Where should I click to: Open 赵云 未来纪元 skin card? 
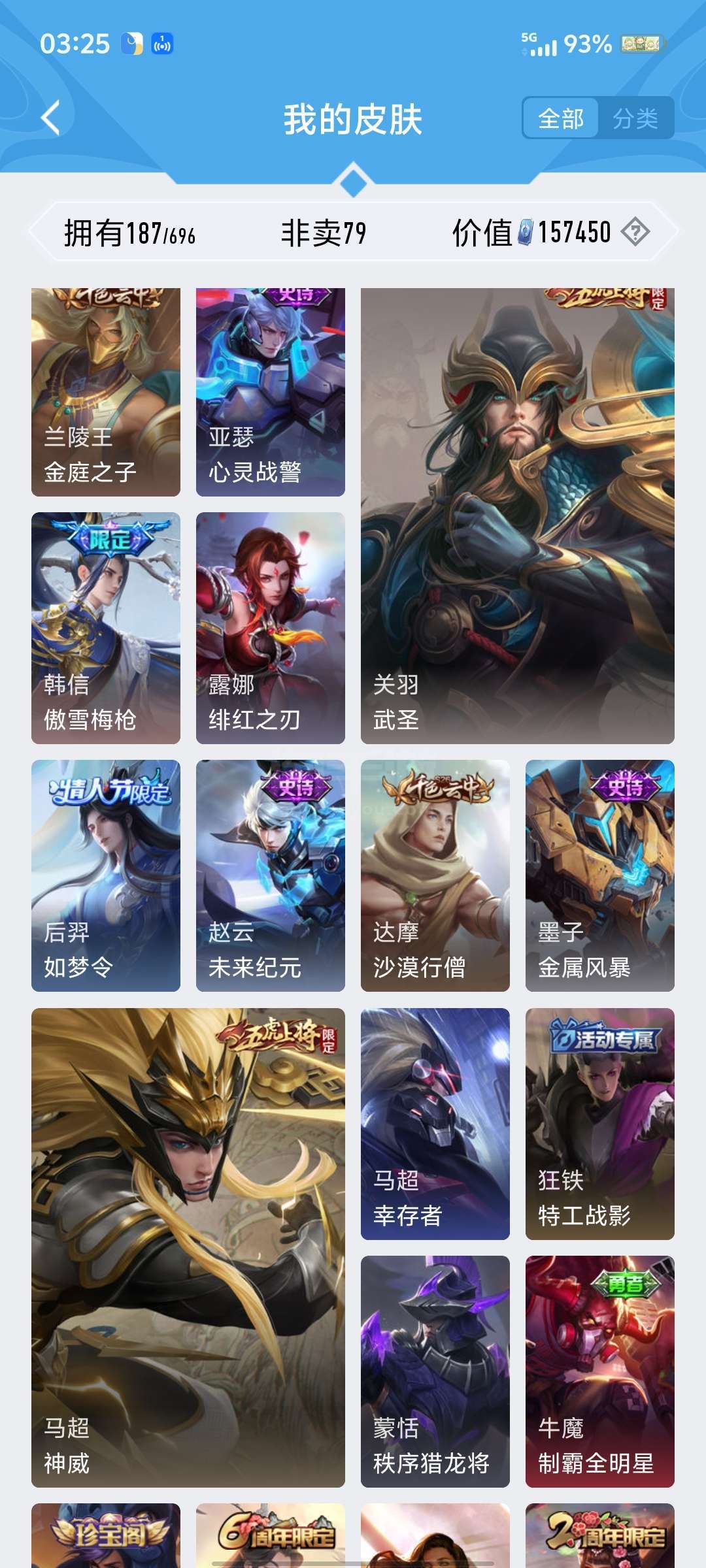pyautogui.click(x=271, y=875)
